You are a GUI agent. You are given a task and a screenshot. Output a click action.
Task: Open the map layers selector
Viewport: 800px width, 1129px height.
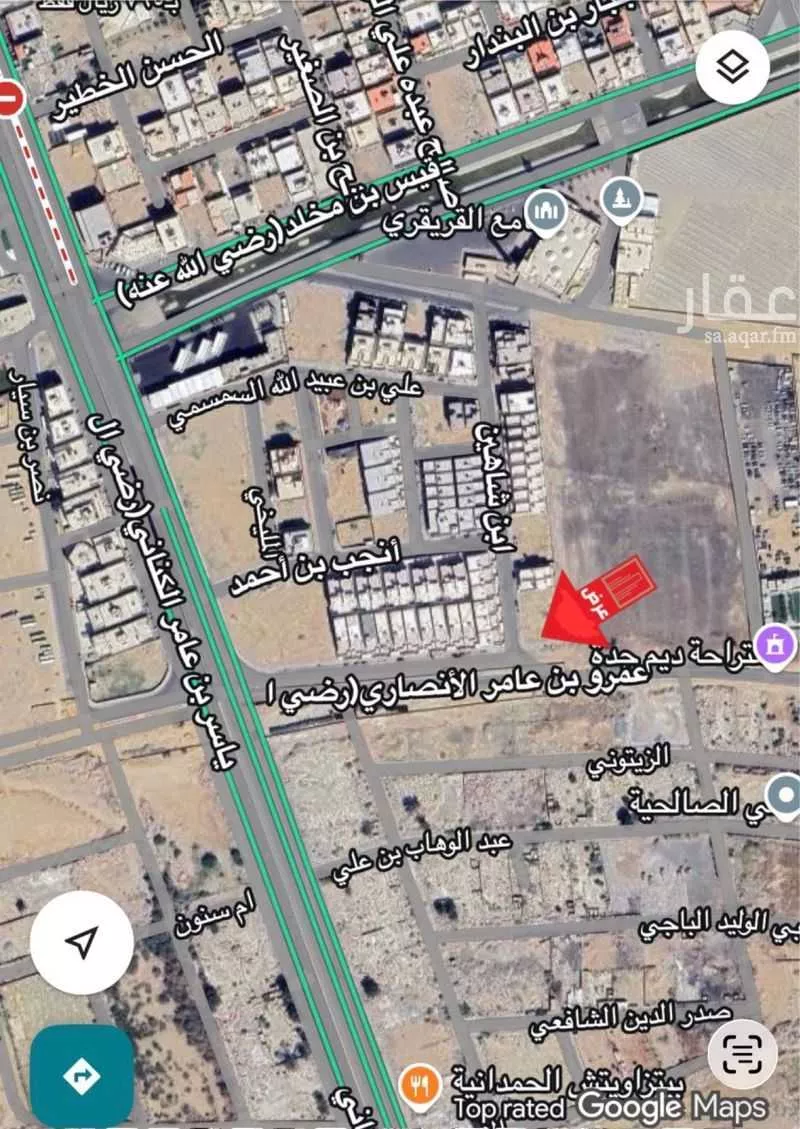pos(732,68)
